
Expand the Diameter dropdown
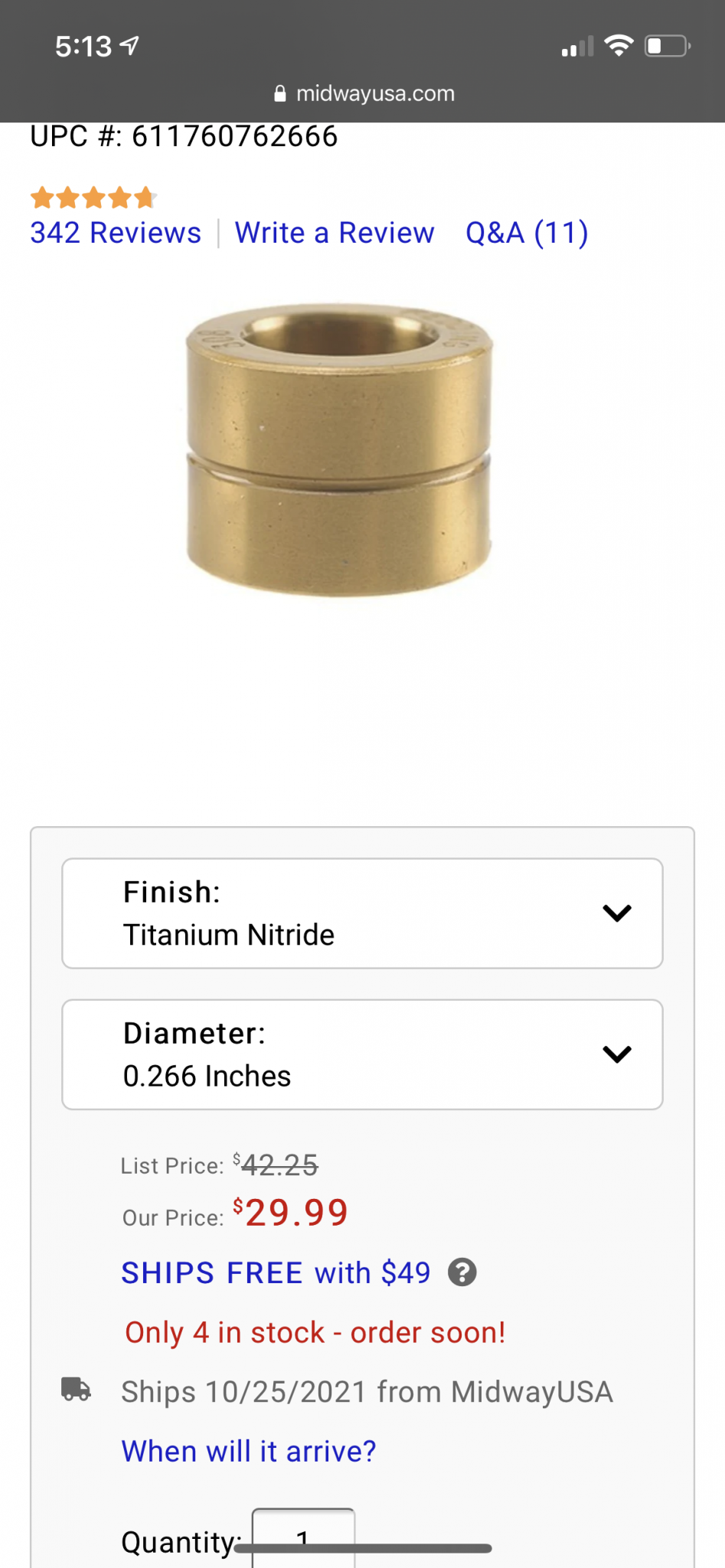[x=362, y=1054]
